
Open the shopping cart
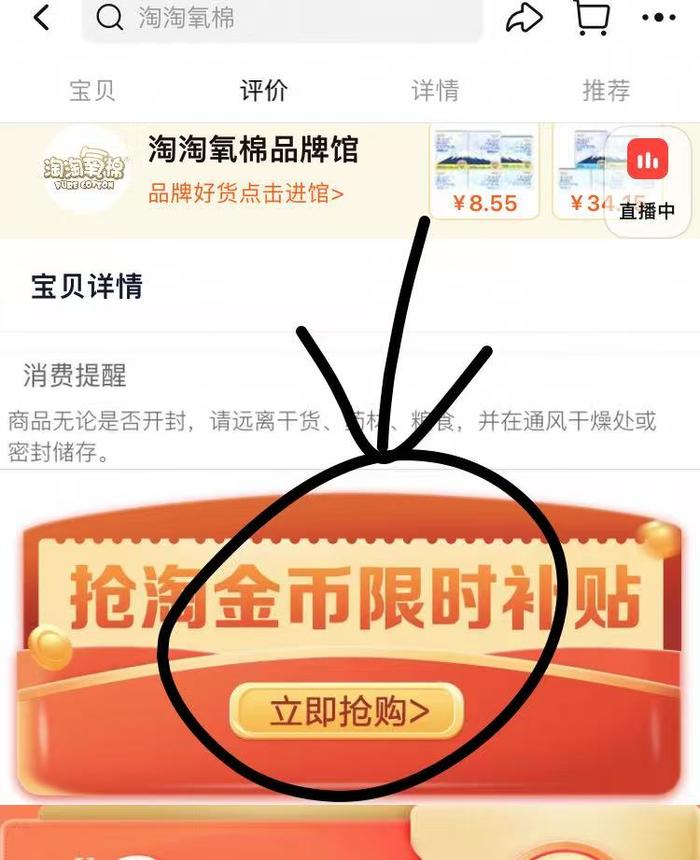point(592,16)
